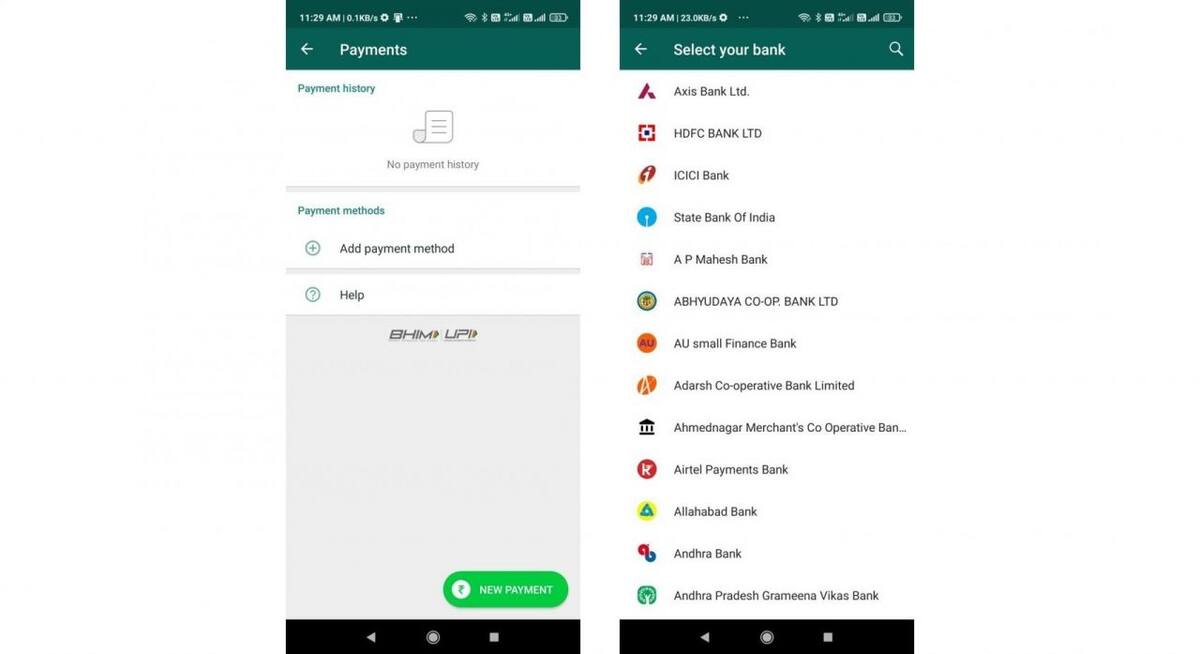
Task: Select Ahmednagar Merchant's Co Operative Bank
Action: pyautogui.click(x=789, y=427)
